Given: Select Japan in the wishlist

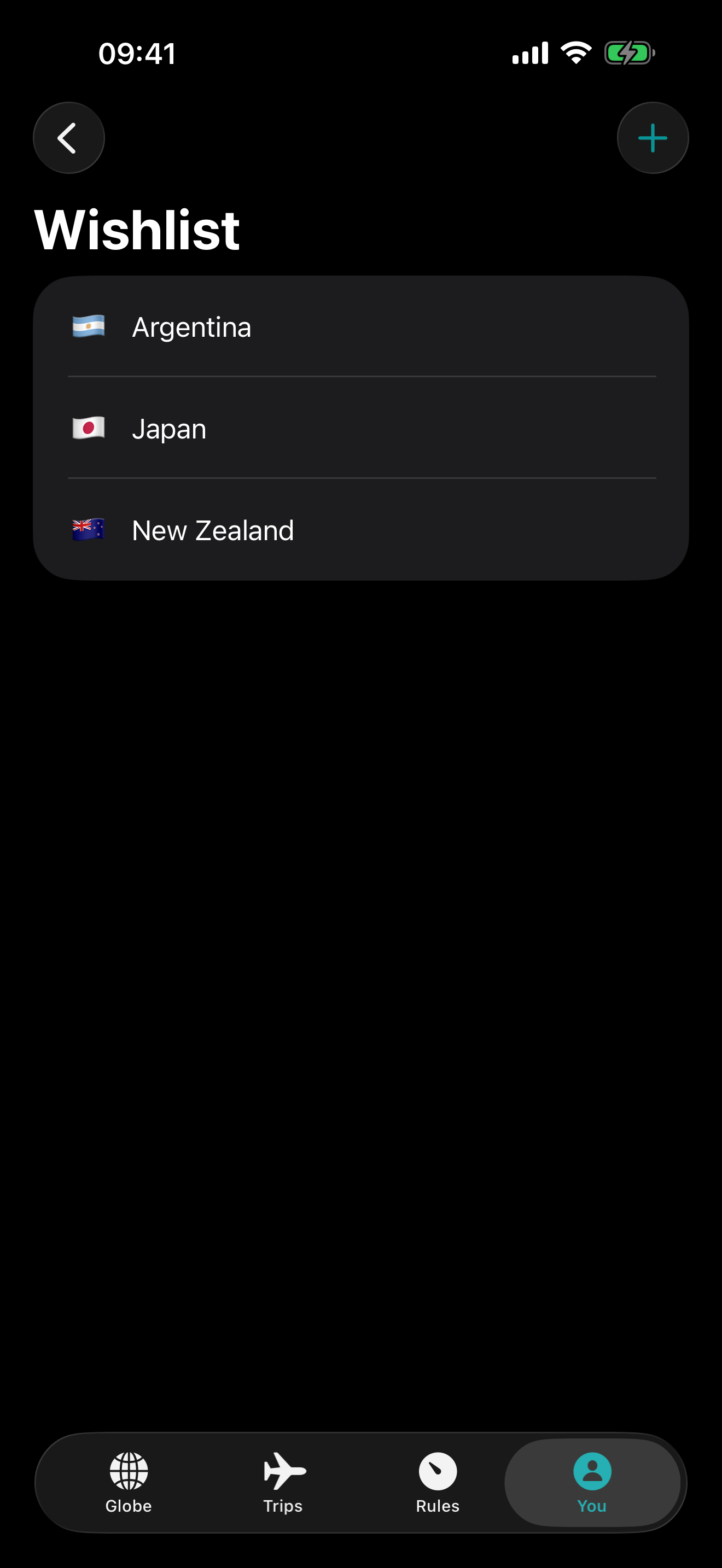Looking at the screenshot, I should pos(361,429).
